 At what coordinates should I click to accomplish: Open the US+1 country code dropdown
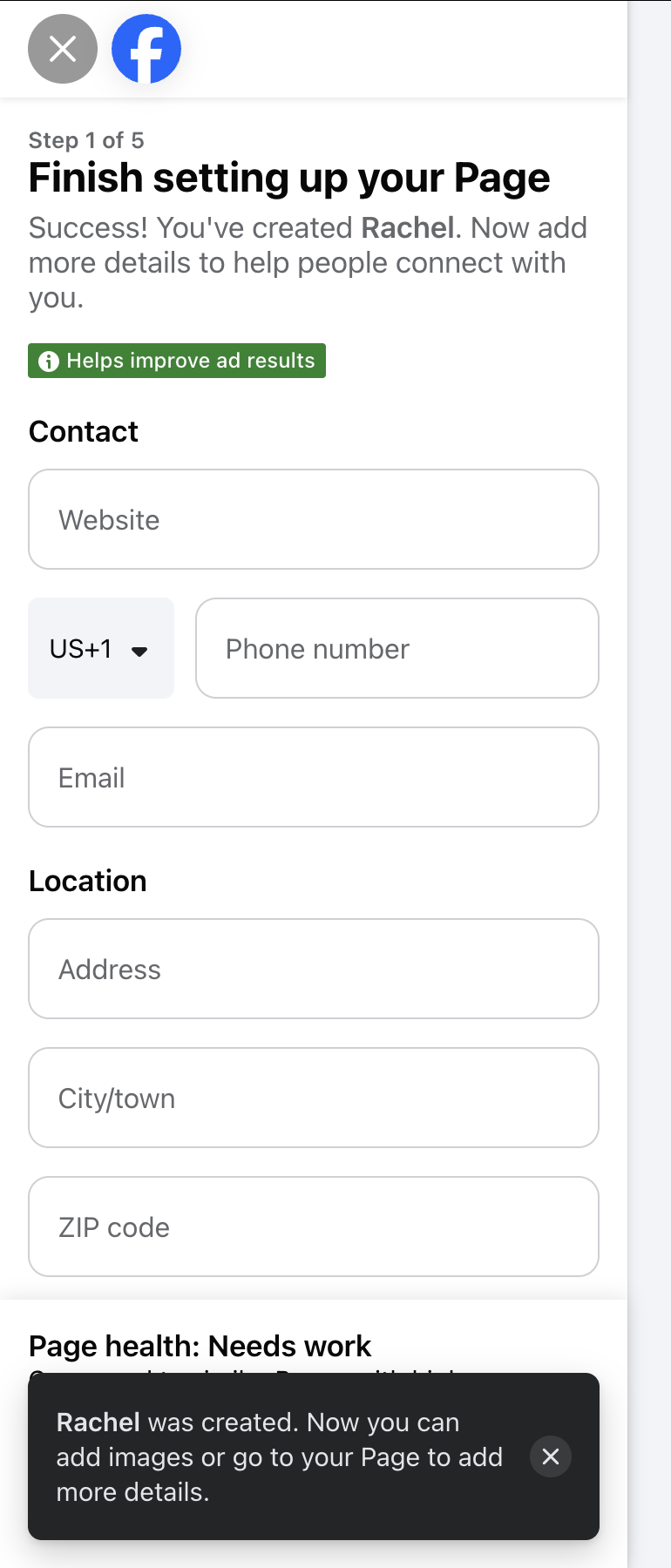[x=101, y=649]
